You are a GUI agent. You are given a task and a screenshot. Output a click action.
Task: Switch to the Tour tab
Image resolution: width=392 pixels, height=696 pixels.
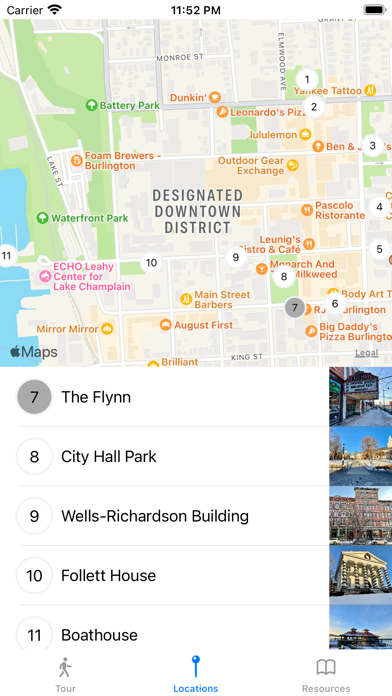65,676
